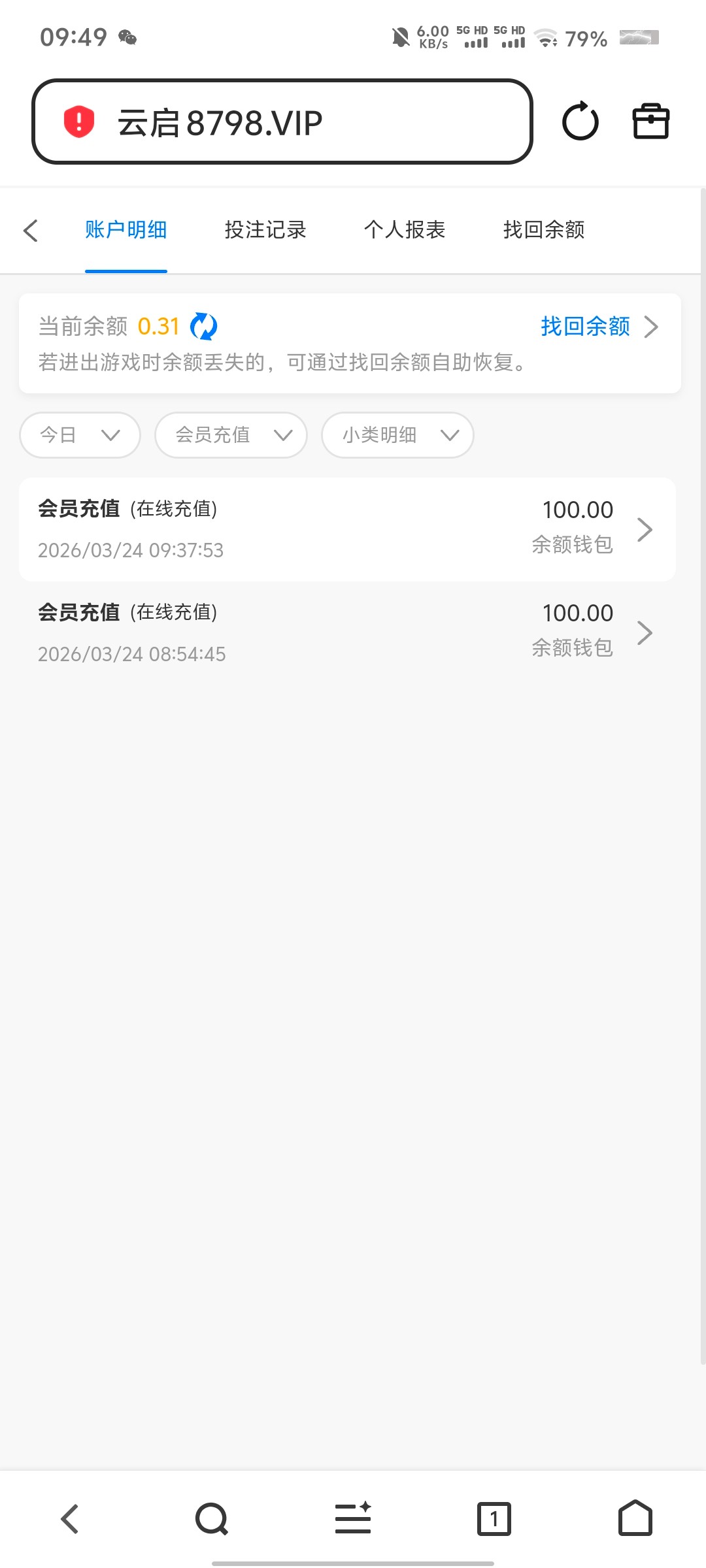
Task: Open the 找回余额 tab
Action: [x=544, y=230]
